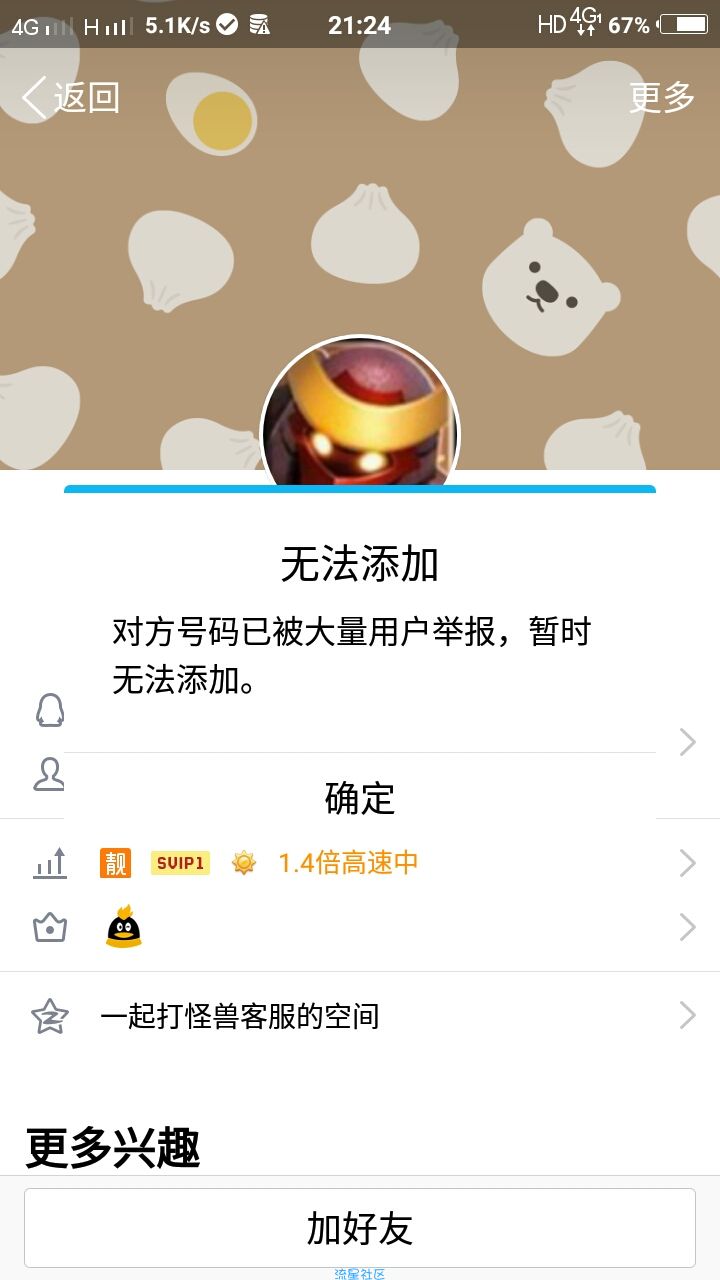Screen dimensions: 720x1280
Task: Tap 确定 to dismiss the dialog
Action: tap(360, 797)
